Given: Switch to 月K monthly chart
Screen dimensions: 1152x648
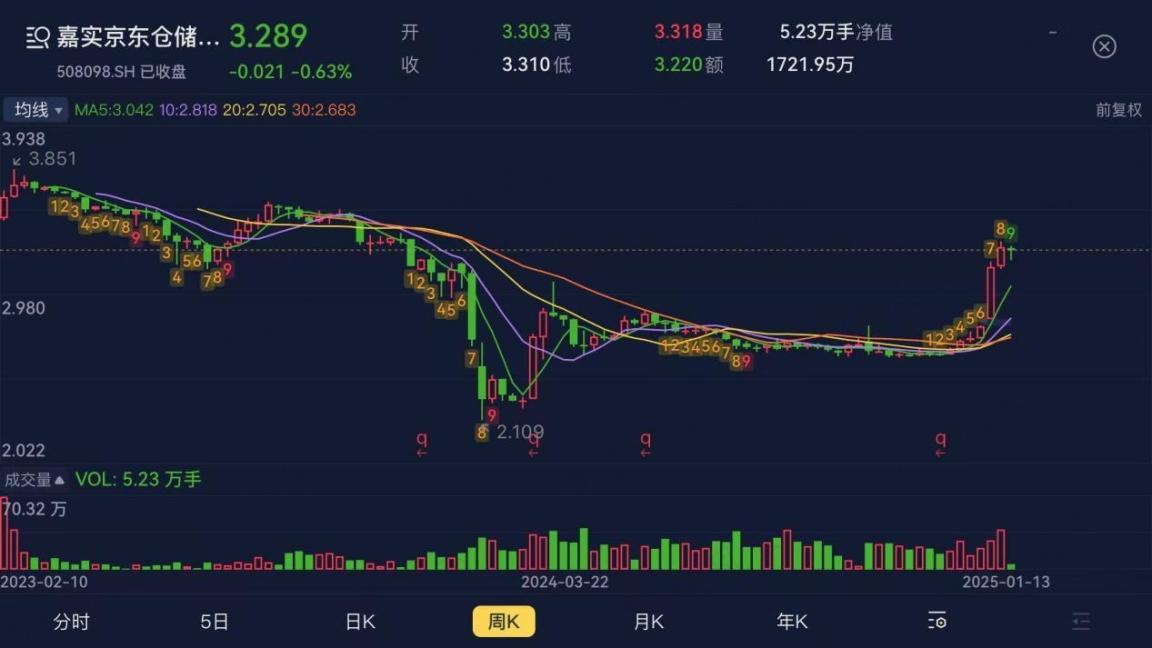Looking at the screenshot, I should click(x=648, y=622).
